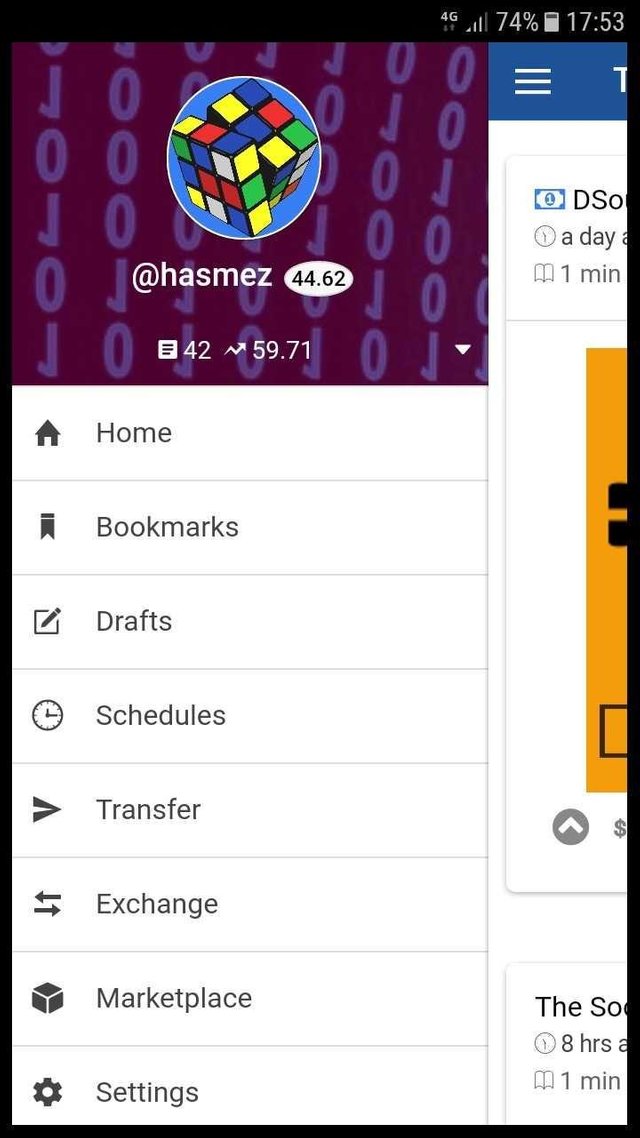Open the @hasmez profile name
Screen dimensions: 640x1138
(x=202, y=275)
